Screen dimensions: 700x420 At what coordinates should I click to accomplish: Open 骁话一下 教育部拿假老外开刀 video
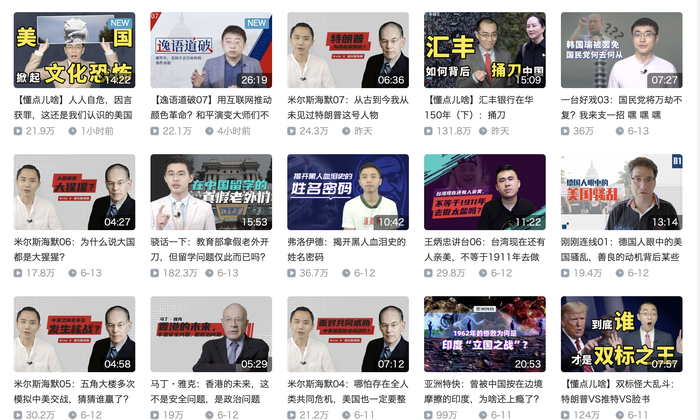pos(211,192)
